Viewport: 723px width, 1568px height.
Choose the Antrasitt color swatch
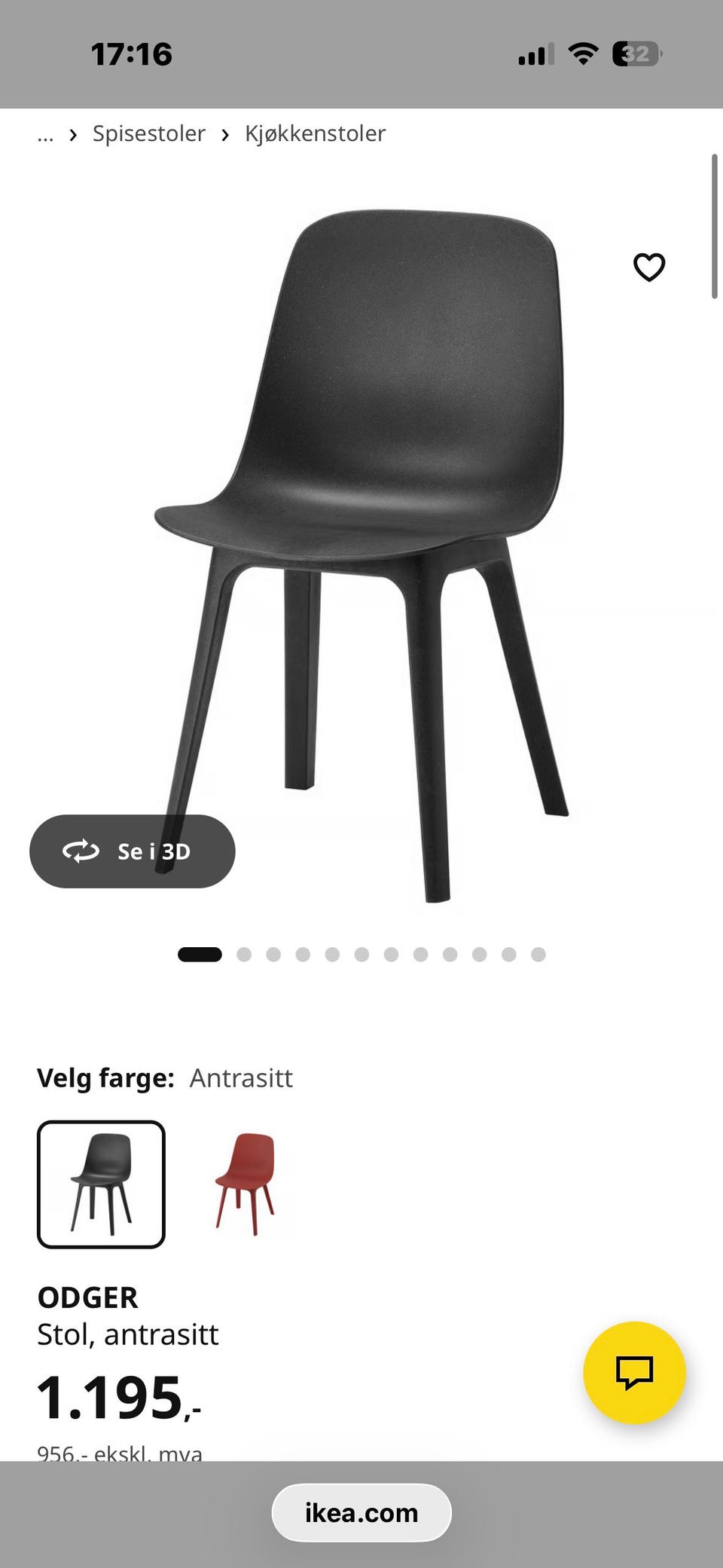tap(101, 1184)
